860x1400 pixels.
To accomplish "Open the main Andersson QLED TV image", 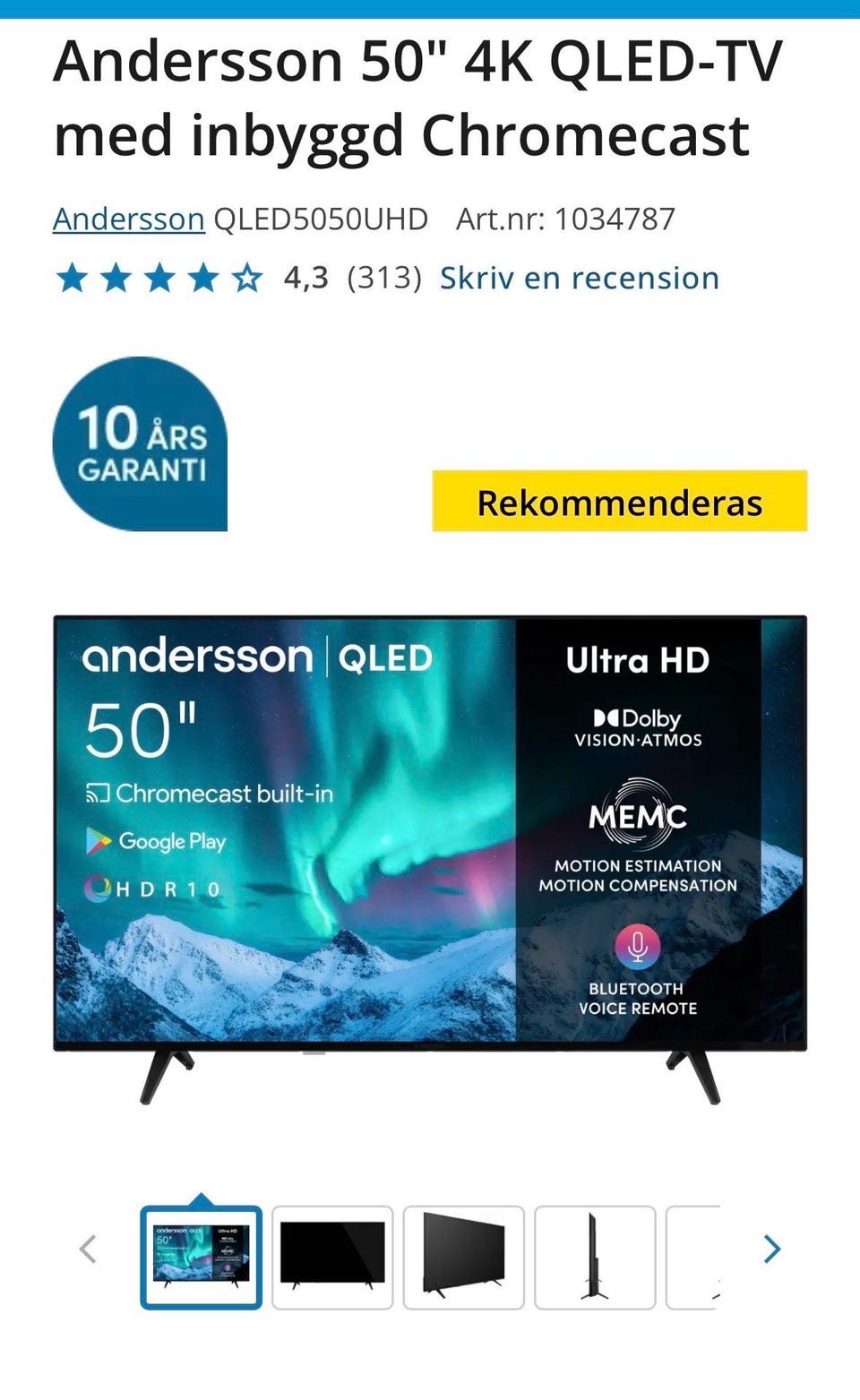I will point(430,859).
